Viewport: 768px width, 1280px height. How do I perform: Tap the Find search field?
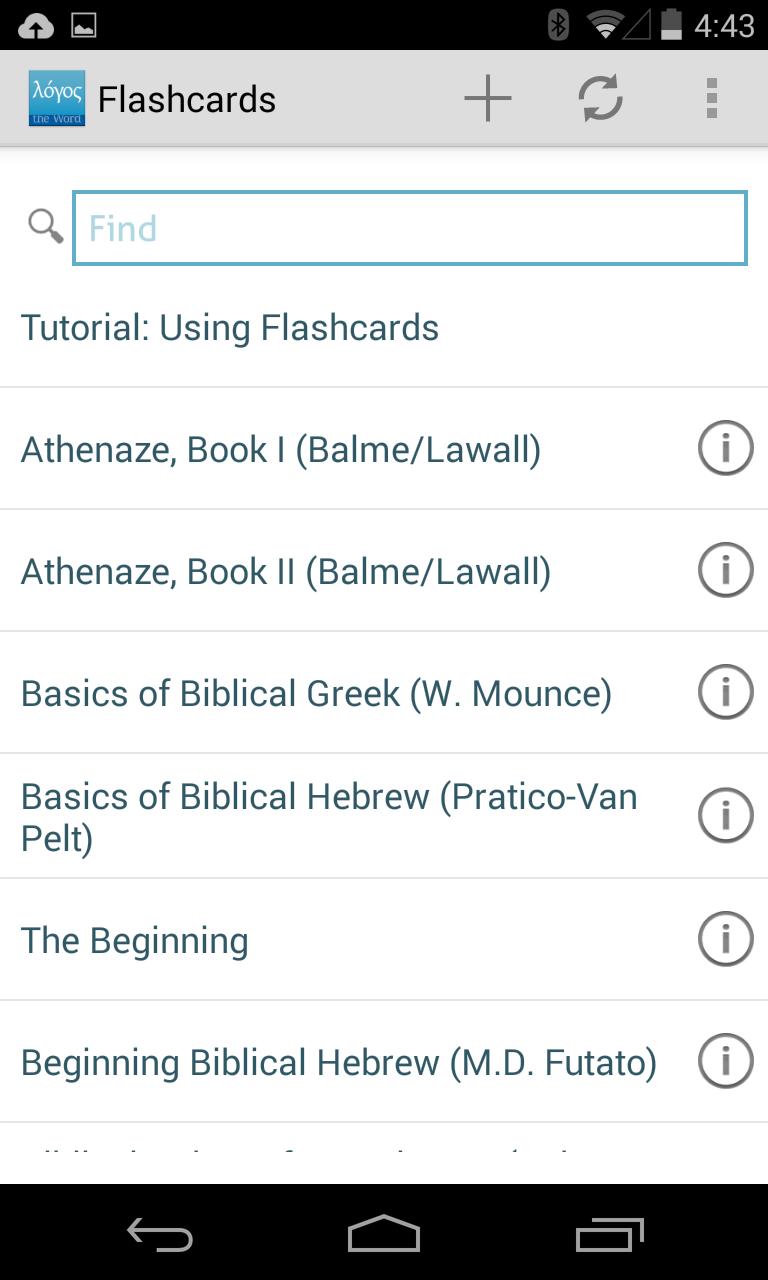click(409, 227)
